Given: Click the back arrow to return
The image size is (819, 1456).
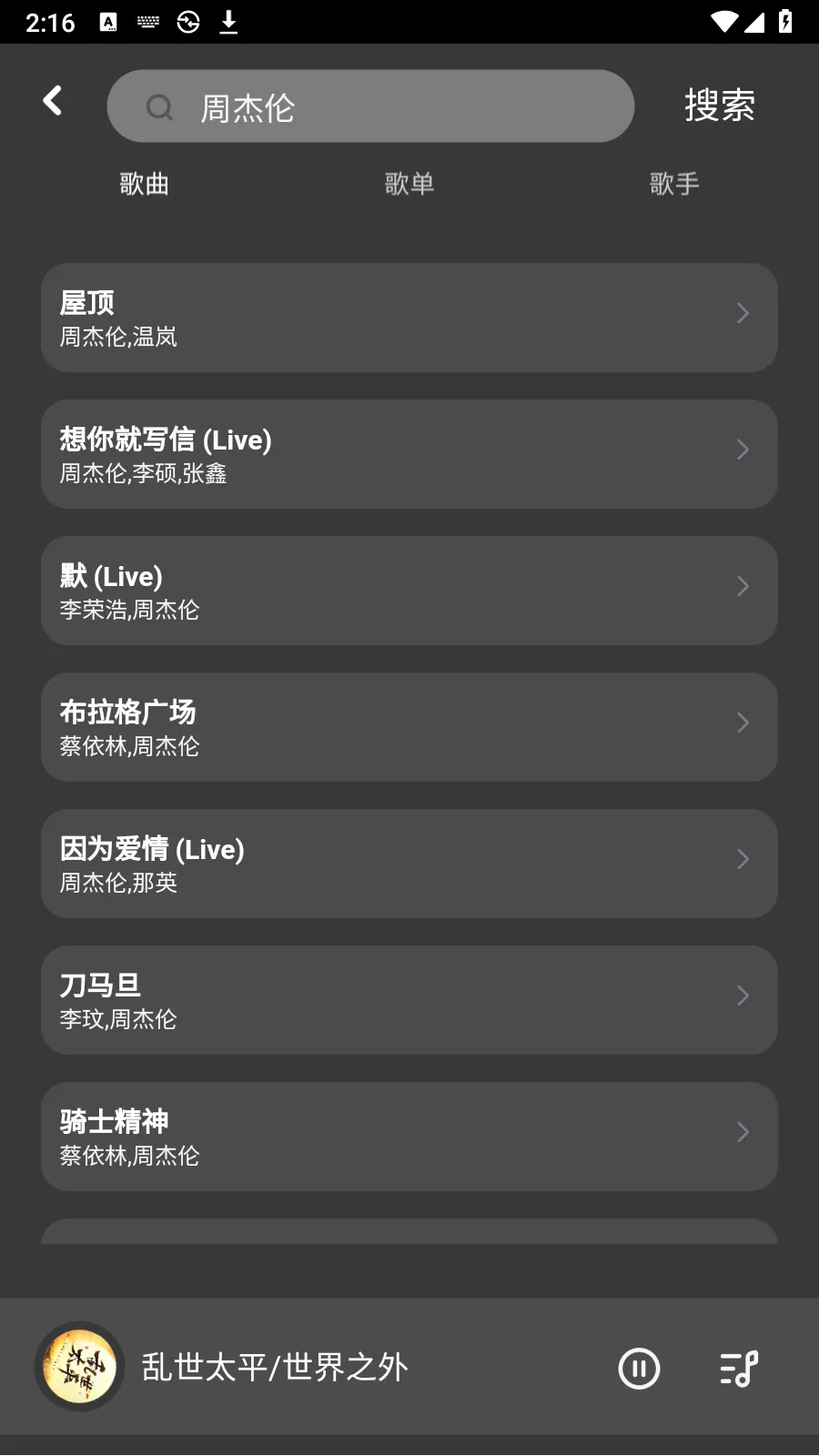Looking at the screenshot, I should pyautogui.click(x=52, y=100).
